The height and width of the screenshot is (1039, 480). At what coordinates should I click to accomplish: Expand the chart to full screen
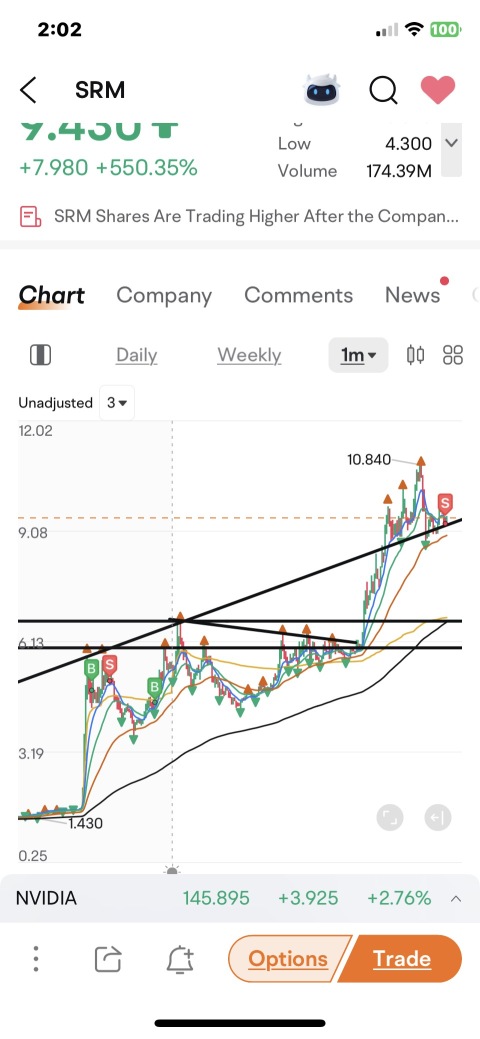tap(390, 818)
